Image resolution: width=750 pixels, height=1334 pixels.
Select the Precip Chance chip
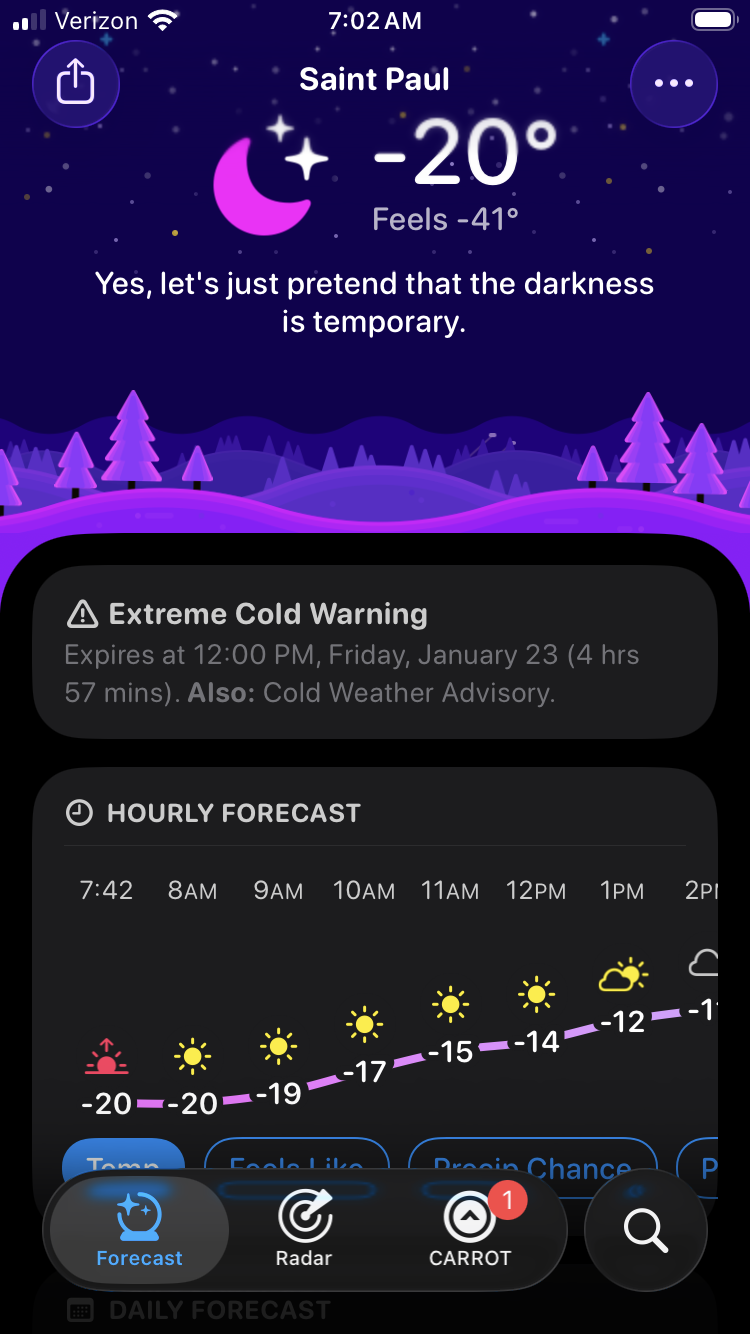click(x=532, y=1160)
